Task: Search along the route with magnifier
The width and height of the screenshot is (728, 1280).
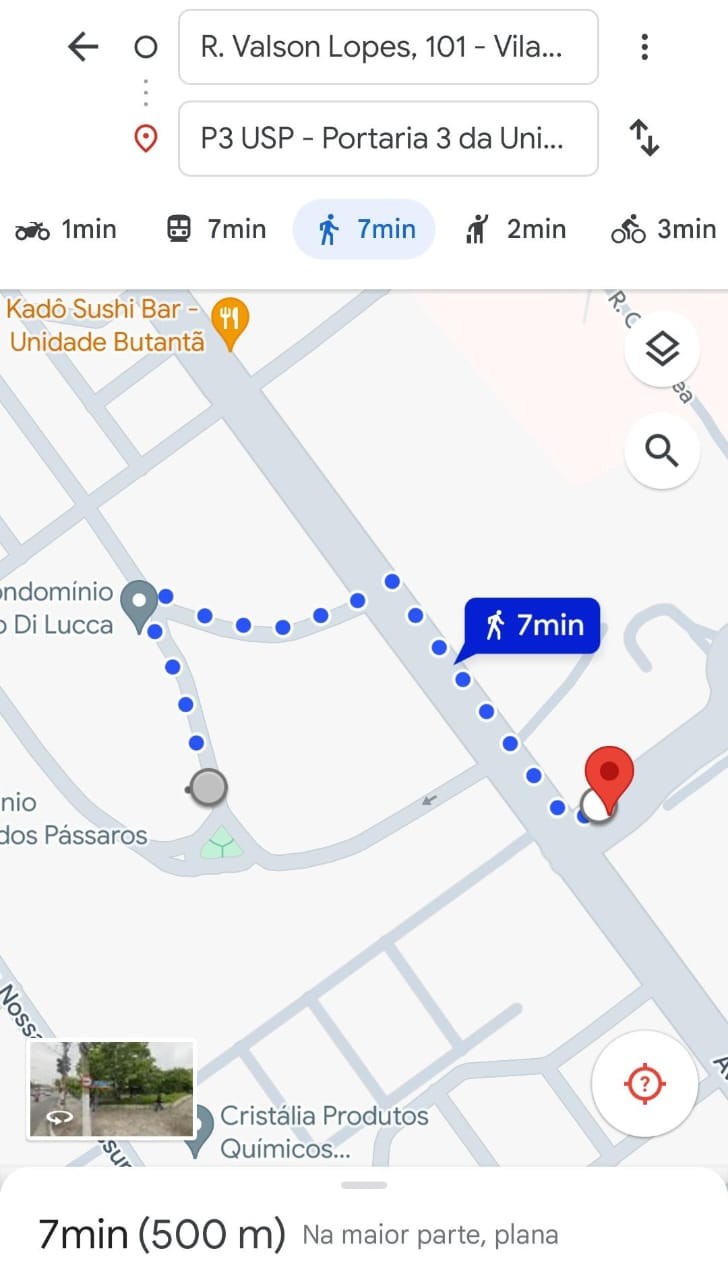Action: [662, 451]
